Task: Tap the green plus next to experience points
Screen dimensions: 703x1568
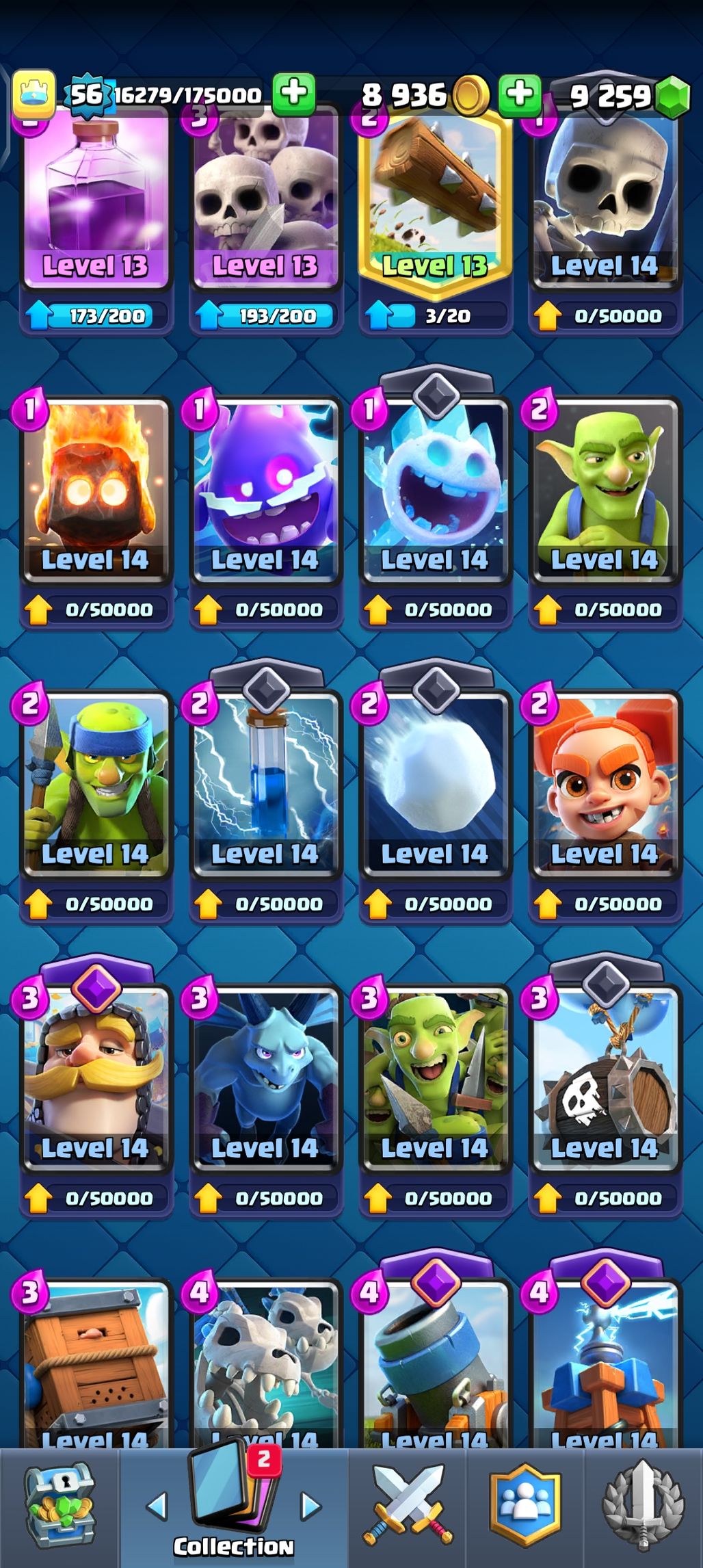Action: click(294, 94)
